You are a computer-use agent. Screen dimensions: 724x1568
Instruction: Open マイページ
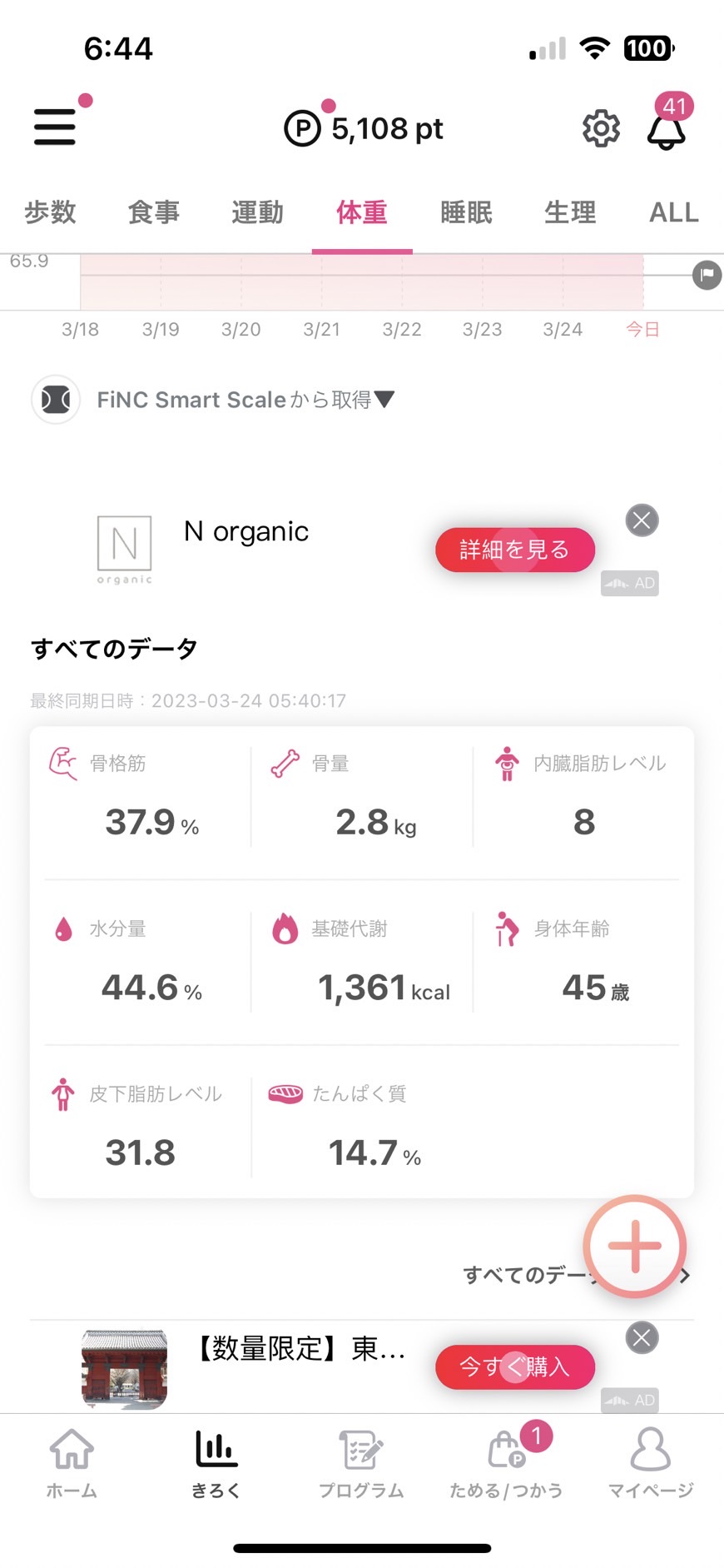tap(651, 1464)
